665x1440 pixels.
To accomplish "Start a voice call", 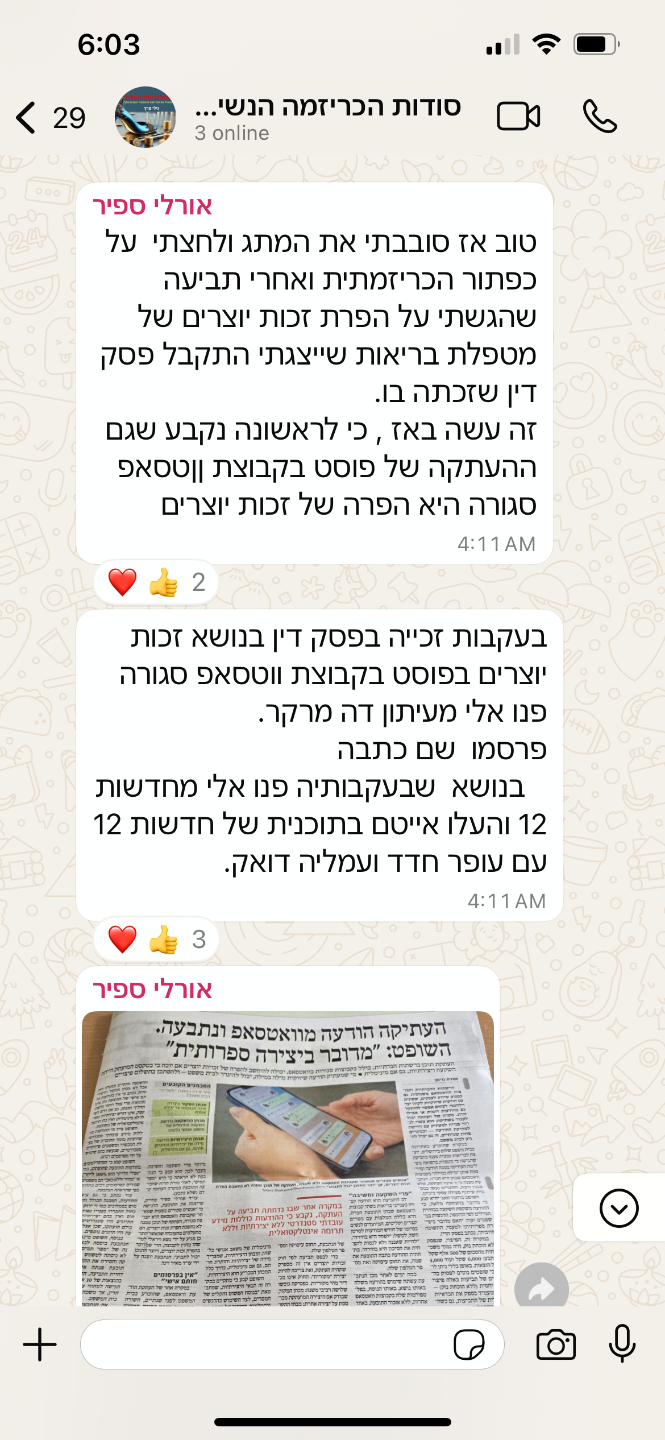I will tap(599, 117).
